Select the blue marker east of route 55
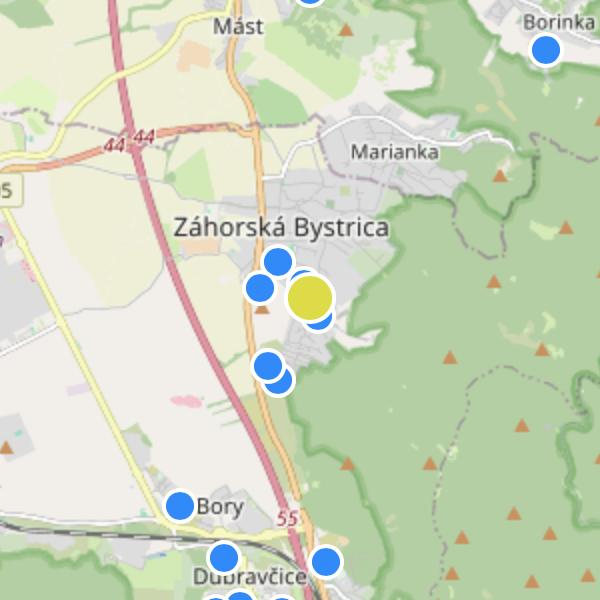Image resolution: width=600 pixels, height=600 pixels. (x=326, y=562)
